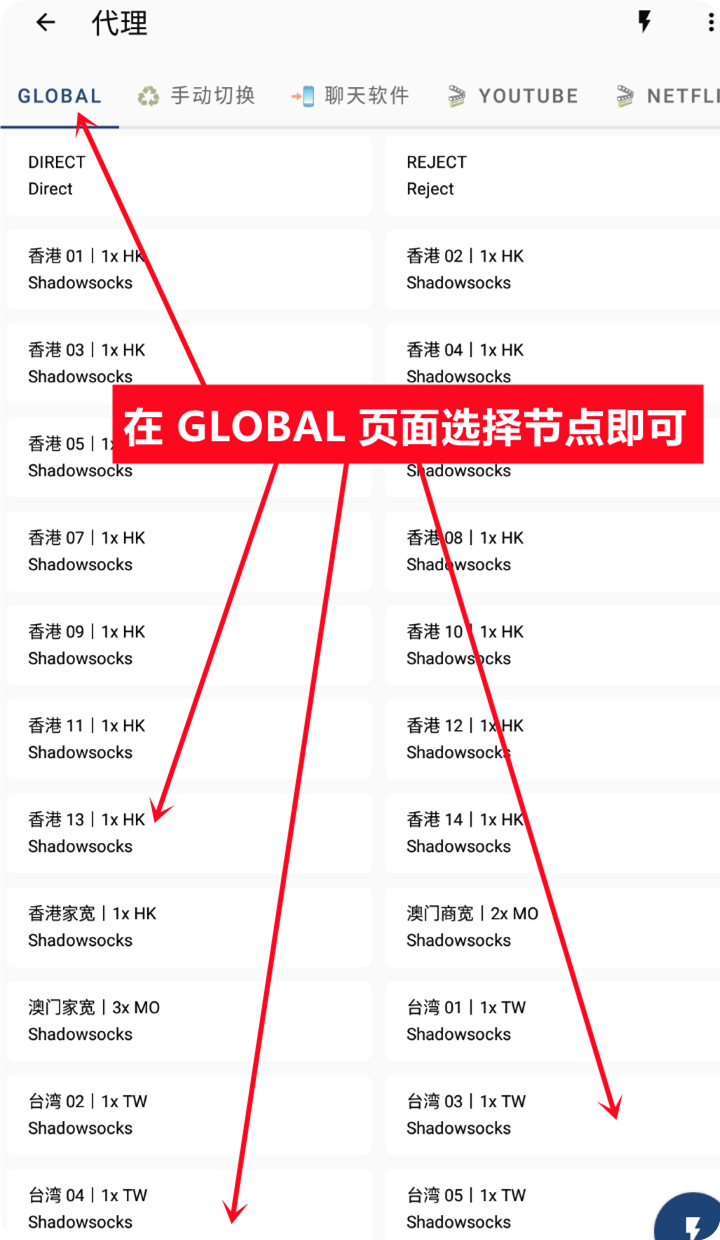Choose node 香港 02 | 1x HK
Viewport: 720px width, 1240px height.
552,269
